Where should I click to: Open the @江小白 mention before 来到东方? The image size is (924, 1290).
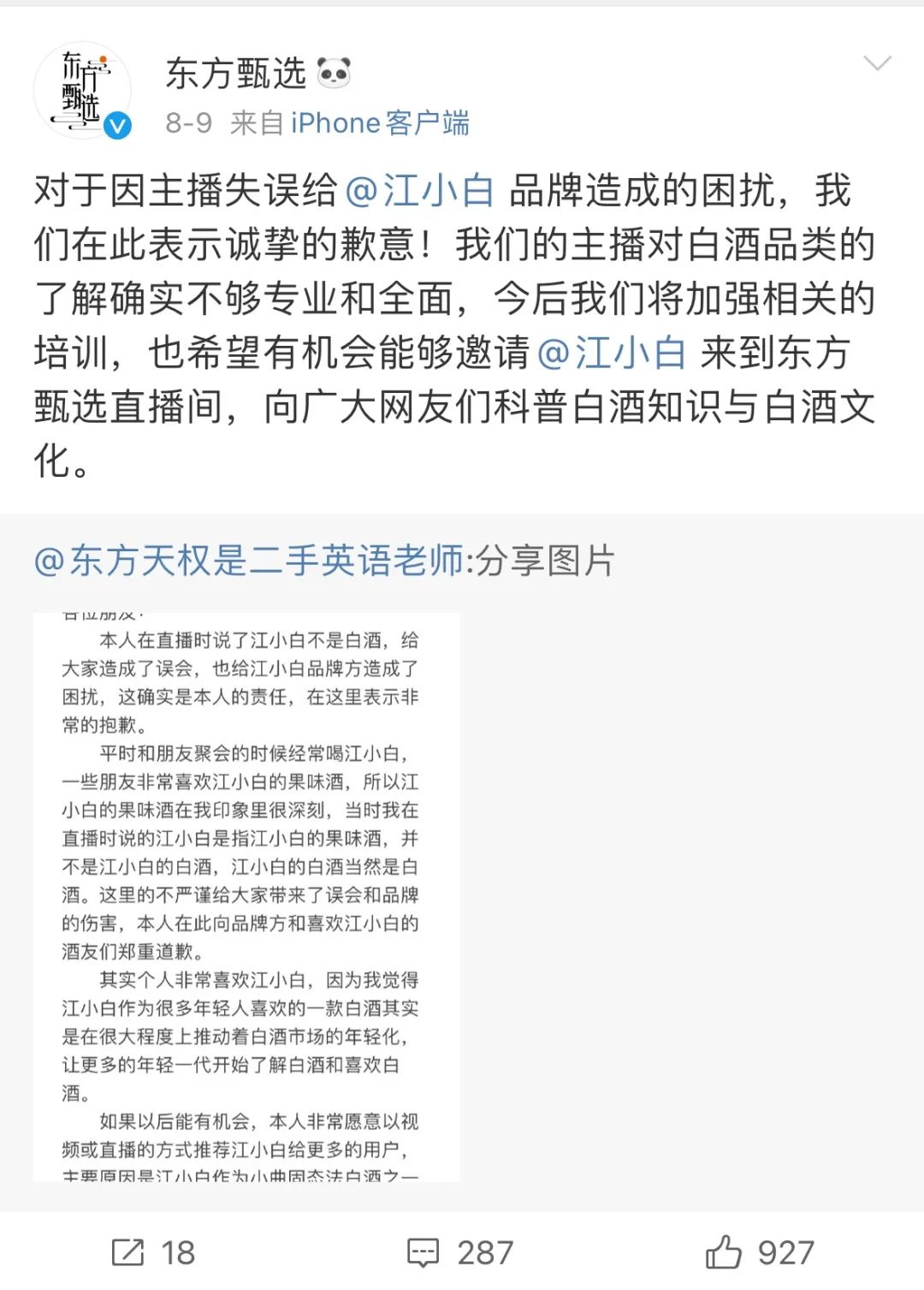(x=611, y=353)
